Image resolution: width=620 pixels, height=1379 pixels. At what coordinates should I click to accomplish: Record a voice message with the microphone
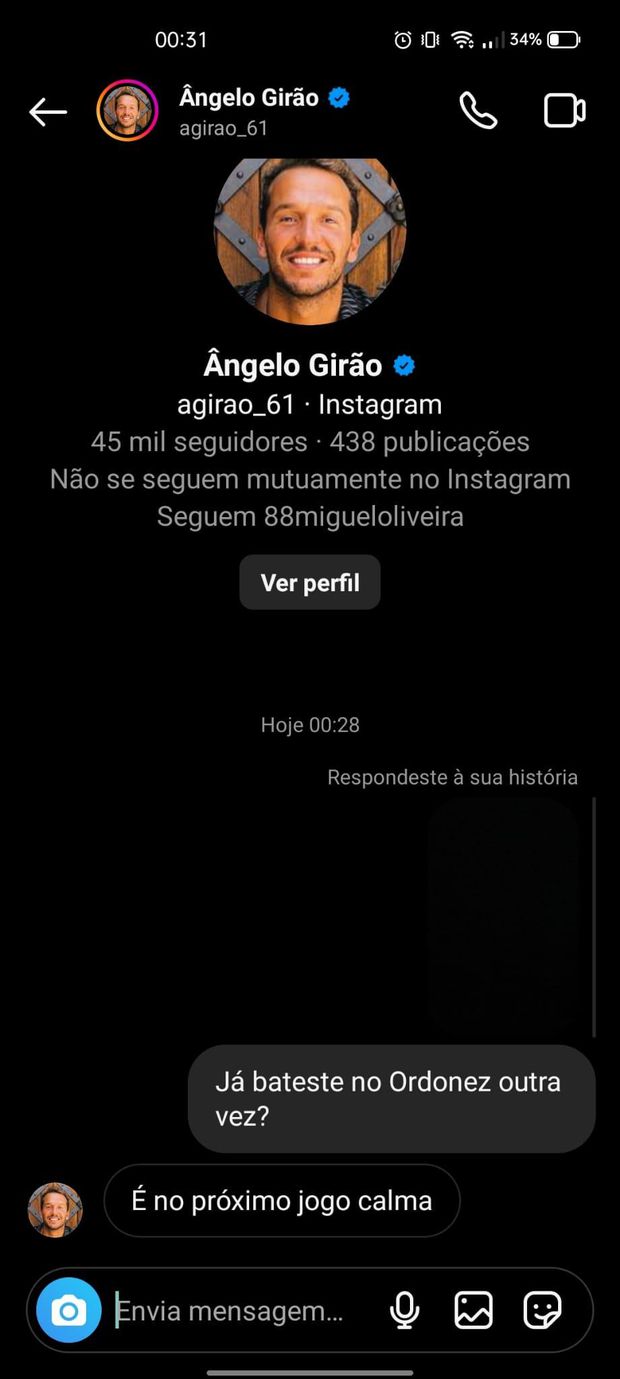pos(404,1310)
